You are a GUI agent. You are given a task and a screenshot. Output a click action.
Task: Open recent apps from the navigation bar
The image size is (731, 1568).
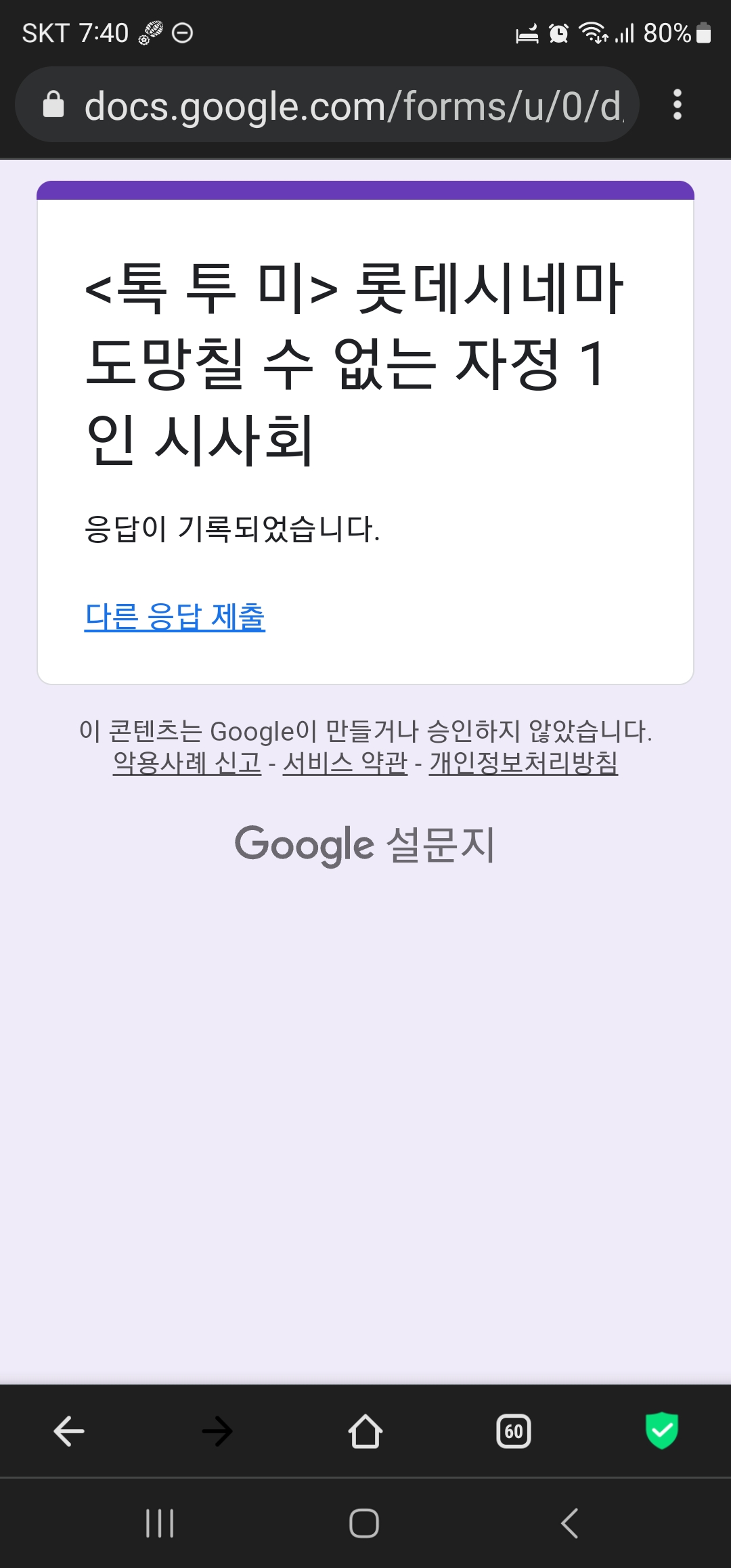pyautogui.click(x=160, y=1523)
